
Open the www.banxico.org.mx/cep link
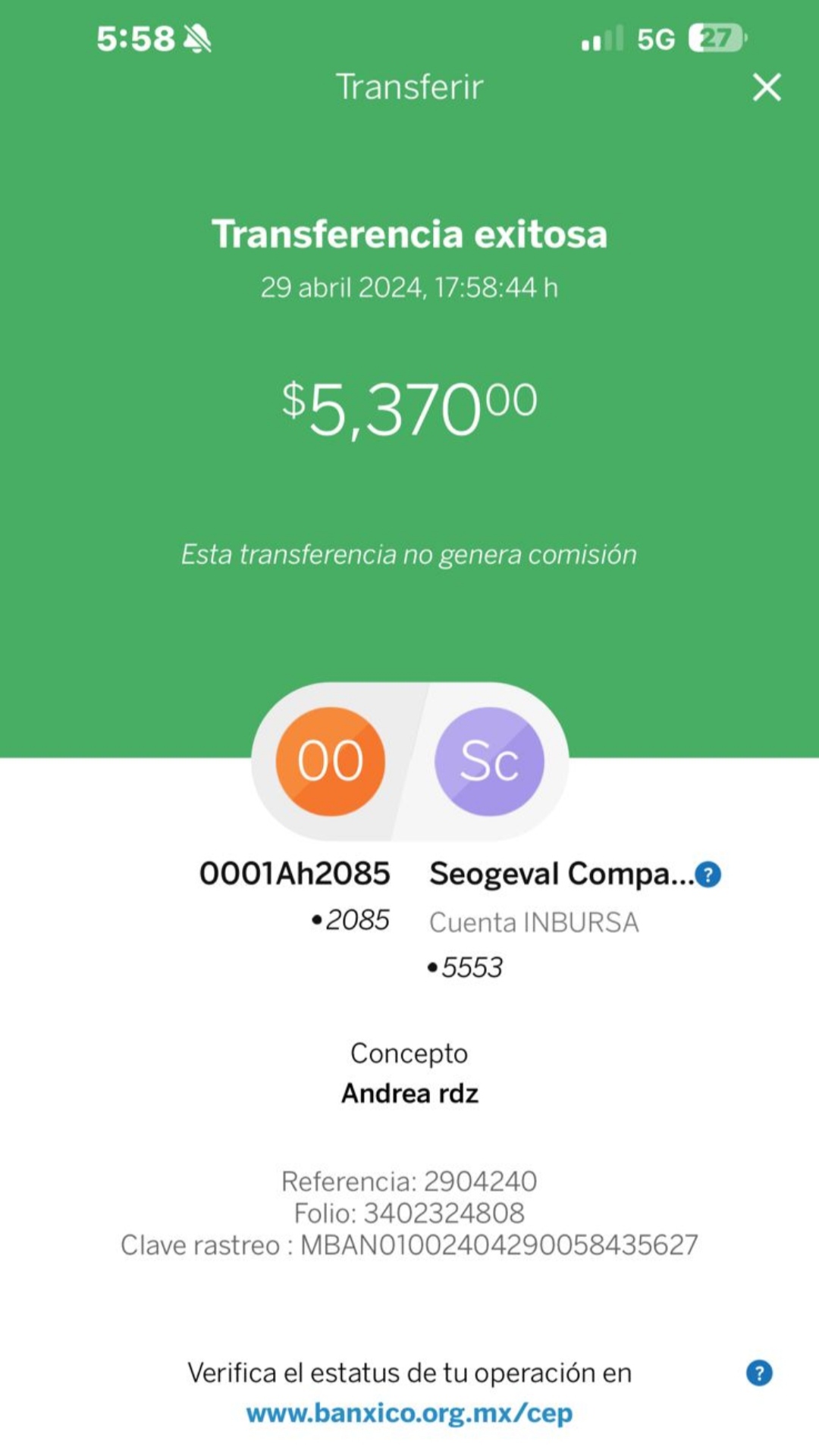[409, 1413]
